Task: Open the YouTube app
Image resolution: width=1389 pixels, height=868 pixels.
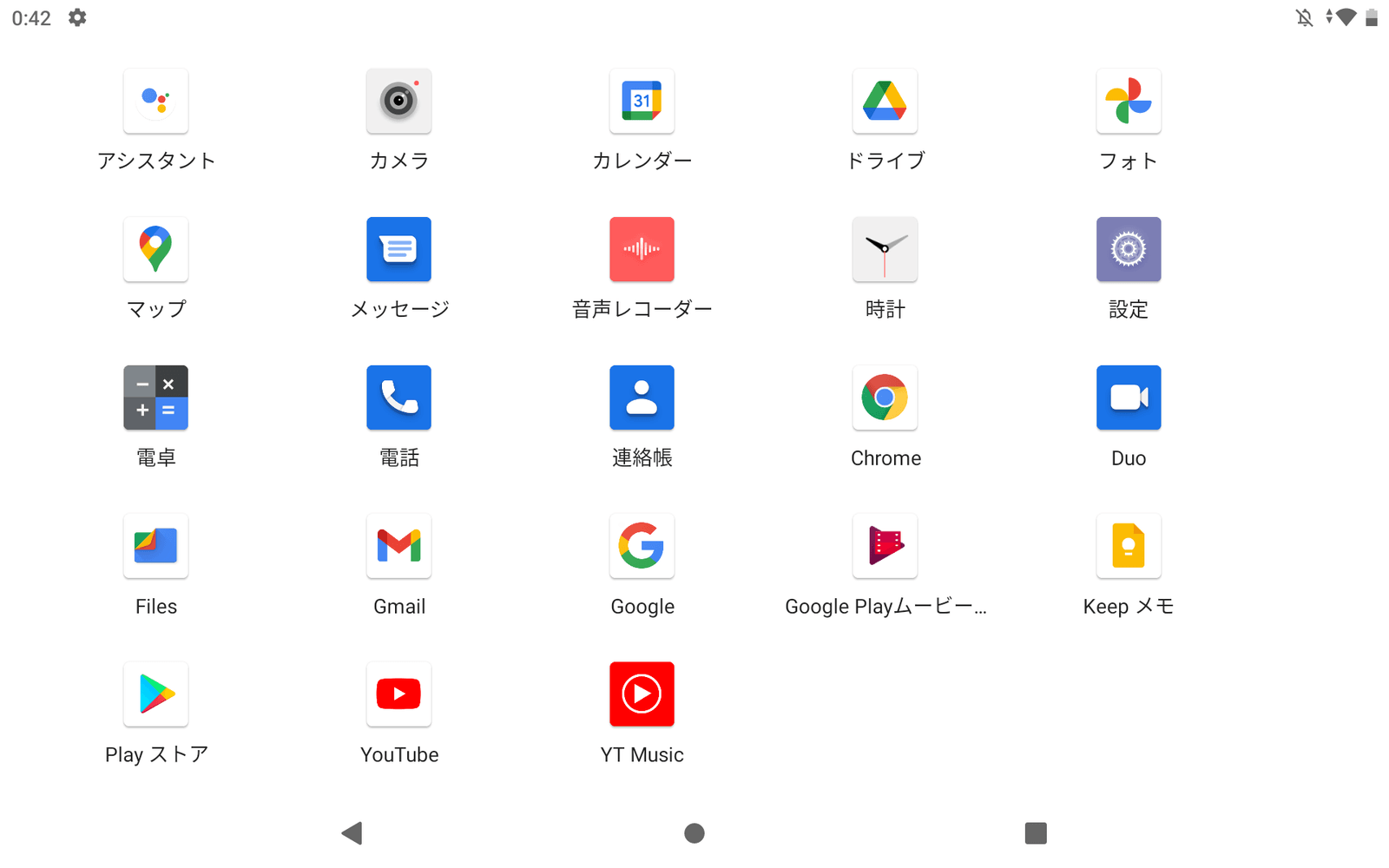Action: pos(398,694)
